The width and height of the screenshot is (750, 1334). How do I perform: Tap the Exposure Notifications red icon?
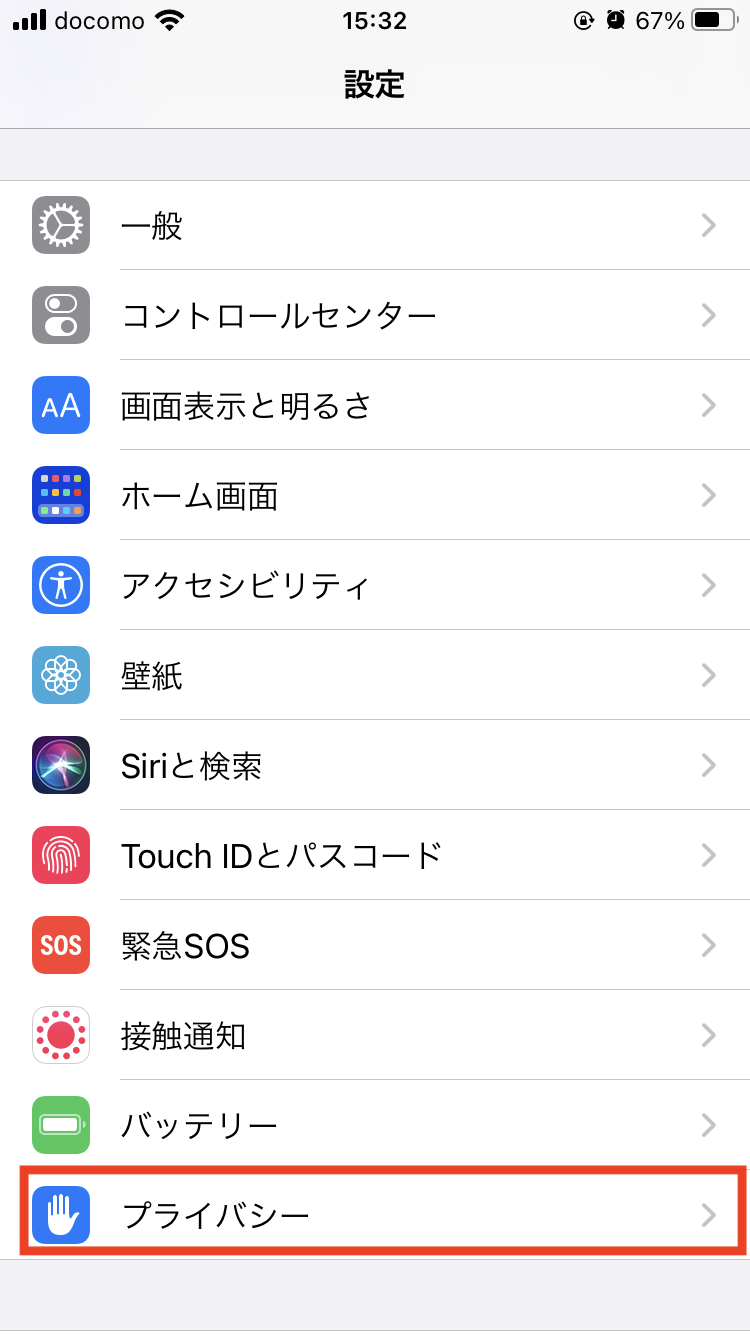(60, 1035)
